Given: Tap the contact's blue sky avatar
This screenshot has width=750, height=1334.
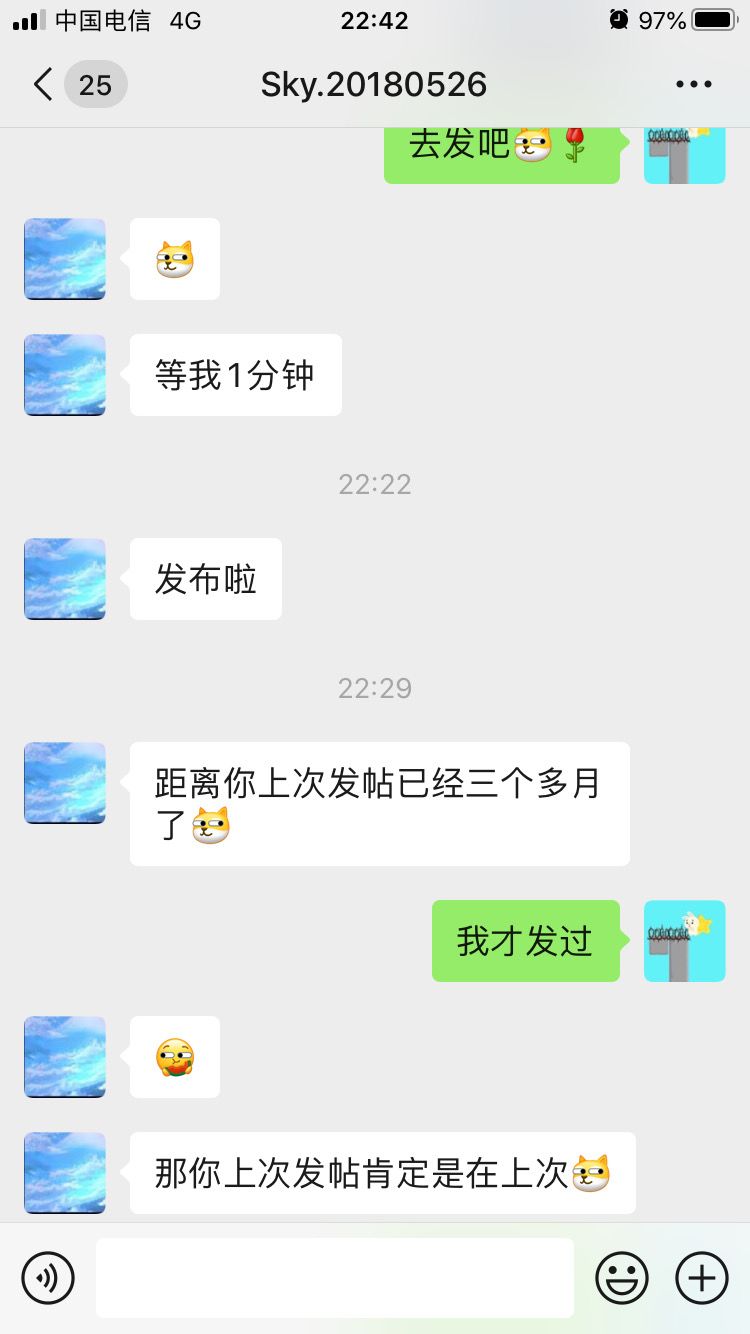Looking at the screenshot, I should coord(64,258).
